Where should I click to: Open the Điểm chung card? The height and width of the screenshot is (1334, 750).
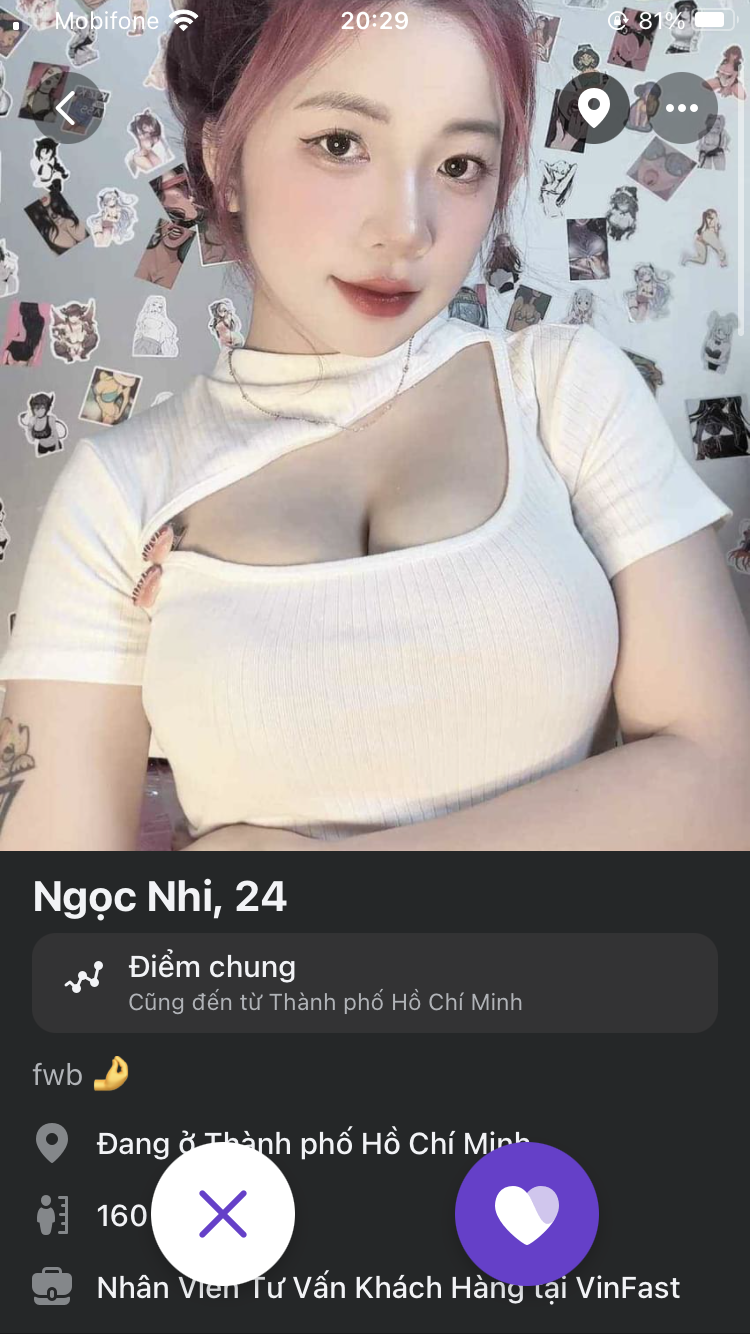(x=375, y=982)
